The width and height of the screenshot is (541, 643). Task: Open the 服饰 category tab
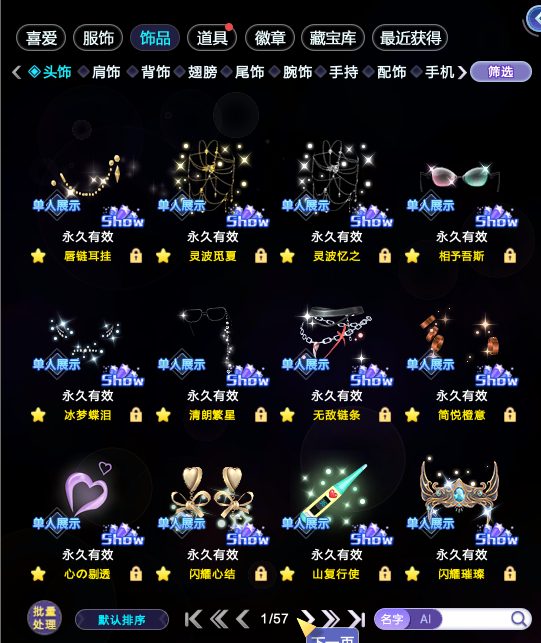pos(98,38)
